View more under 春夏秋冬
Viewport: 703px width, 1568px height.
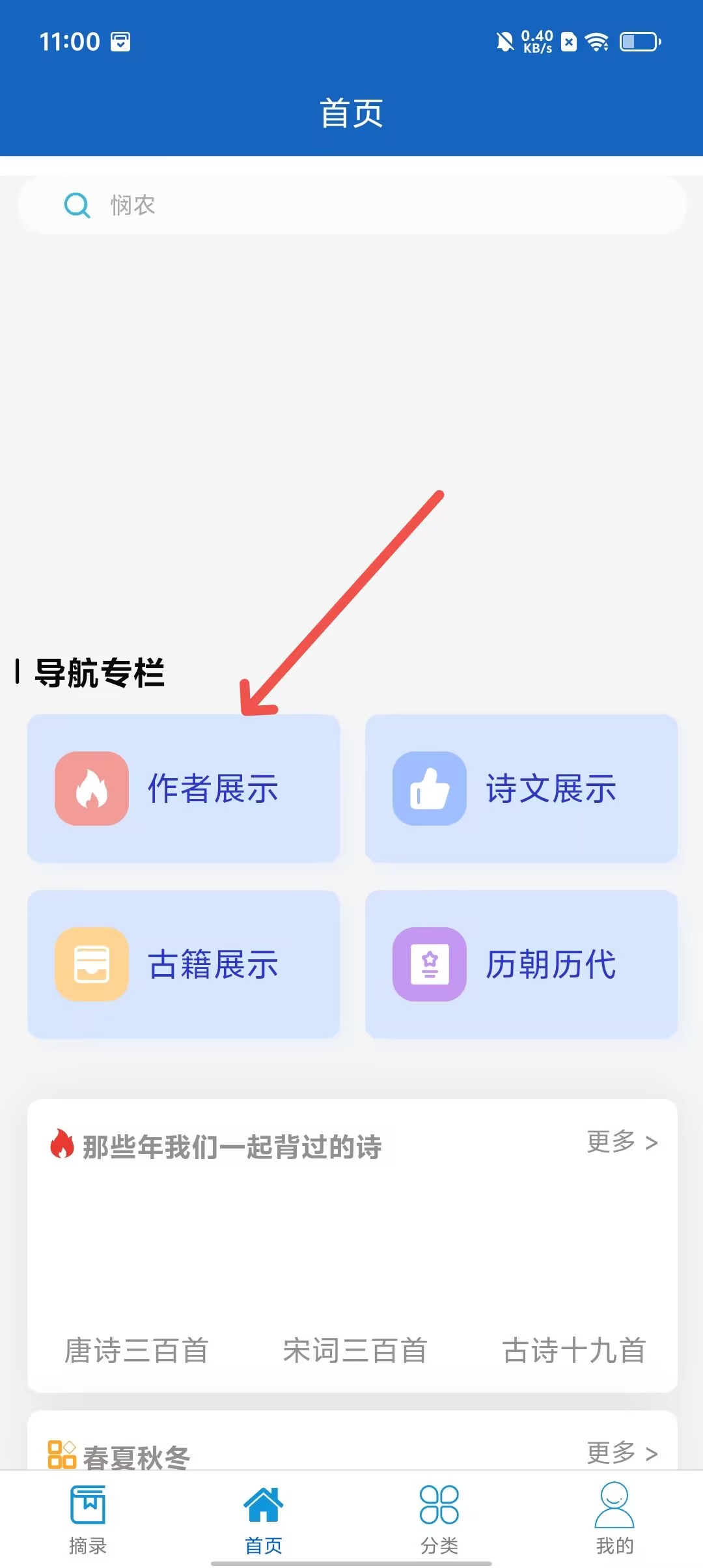pos(622,1453)
